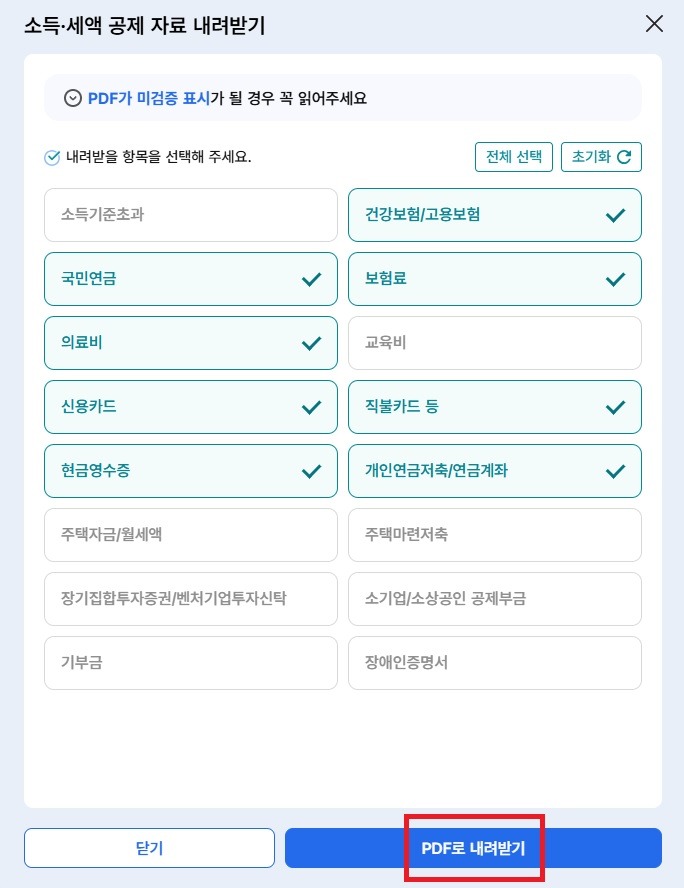Uncheck the 국민연금 item
The image size is (684, 888).
pyautogui.click(x=191, y=279)
